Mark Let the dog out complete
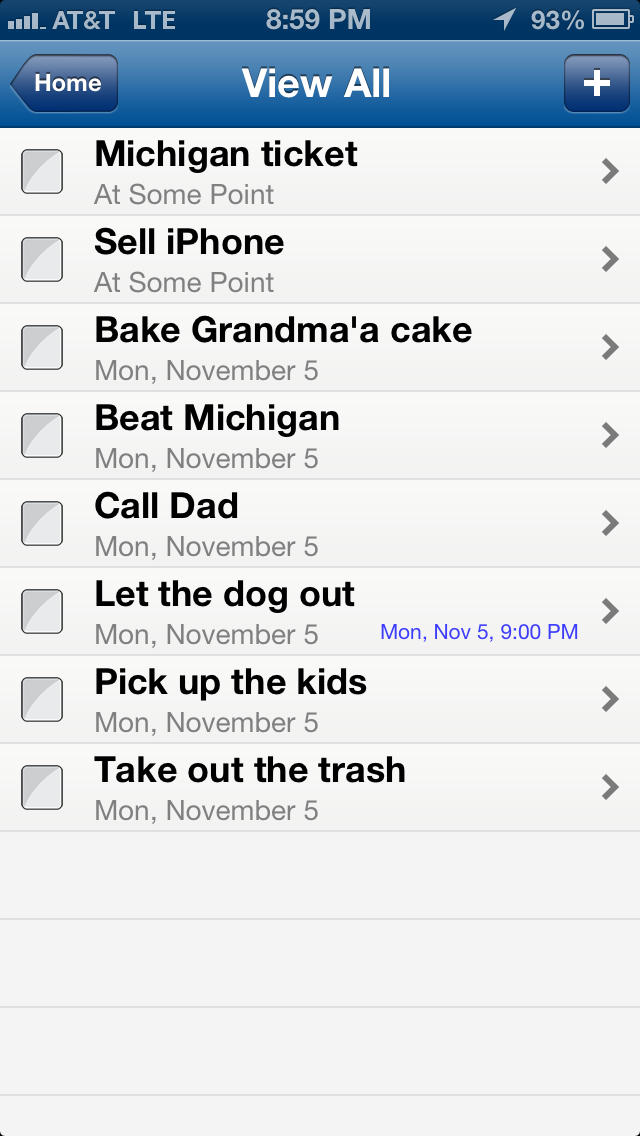640x1136 pixels. coord(42,612)
